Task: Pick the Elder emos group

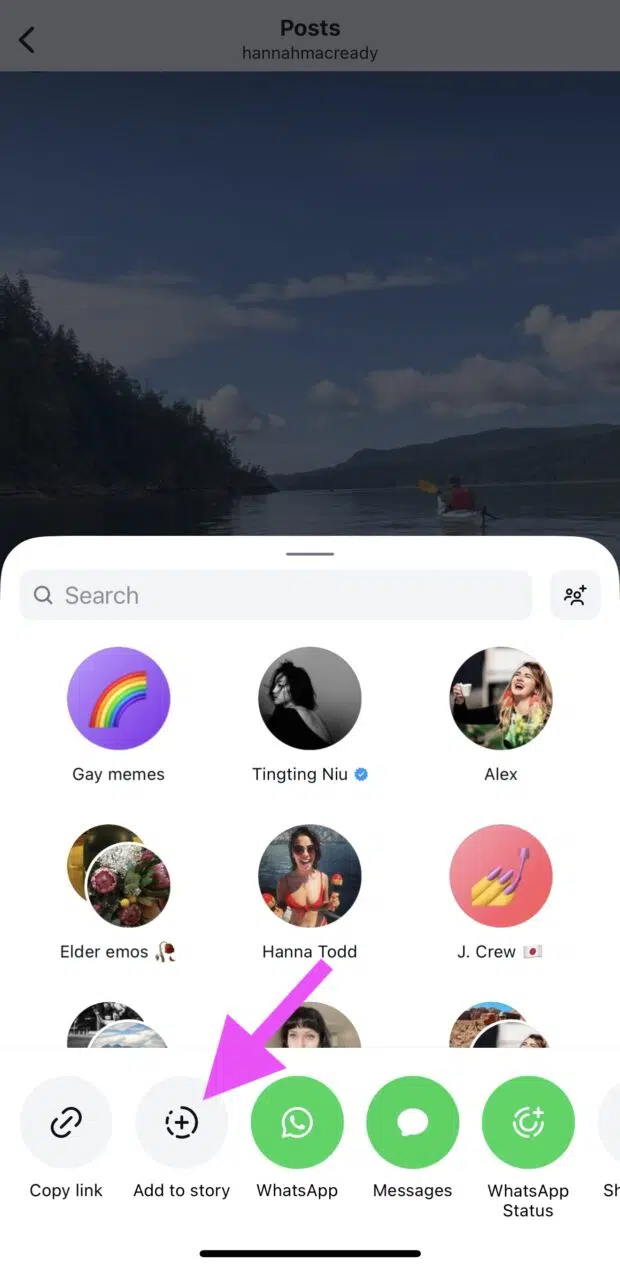Action: [118, 876]
